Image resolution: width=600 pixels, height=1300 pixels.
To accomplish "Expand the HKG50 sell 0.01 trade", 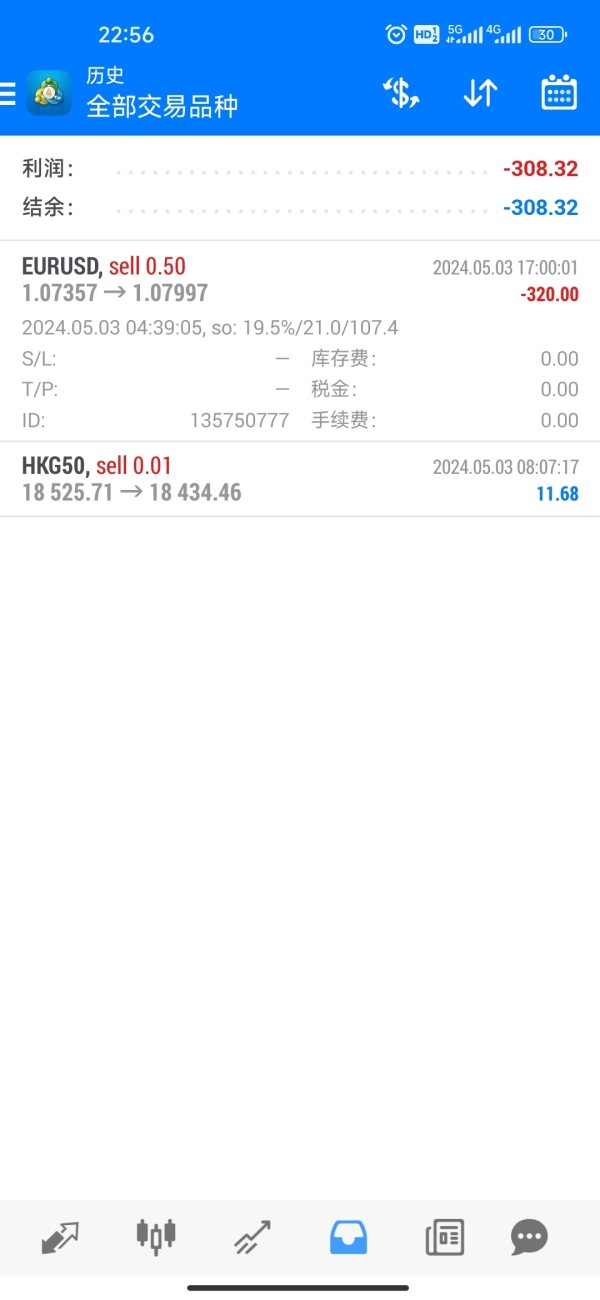I will pyautogui.click(x=300, y=479).
